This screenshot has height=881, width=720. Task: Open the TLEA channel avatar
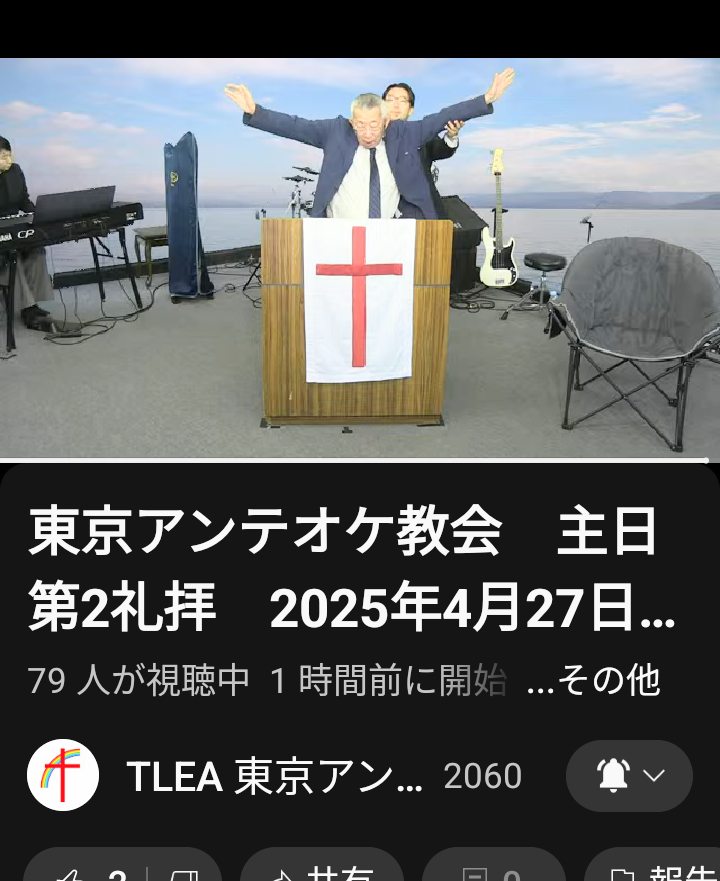click(x=62, y=775)
